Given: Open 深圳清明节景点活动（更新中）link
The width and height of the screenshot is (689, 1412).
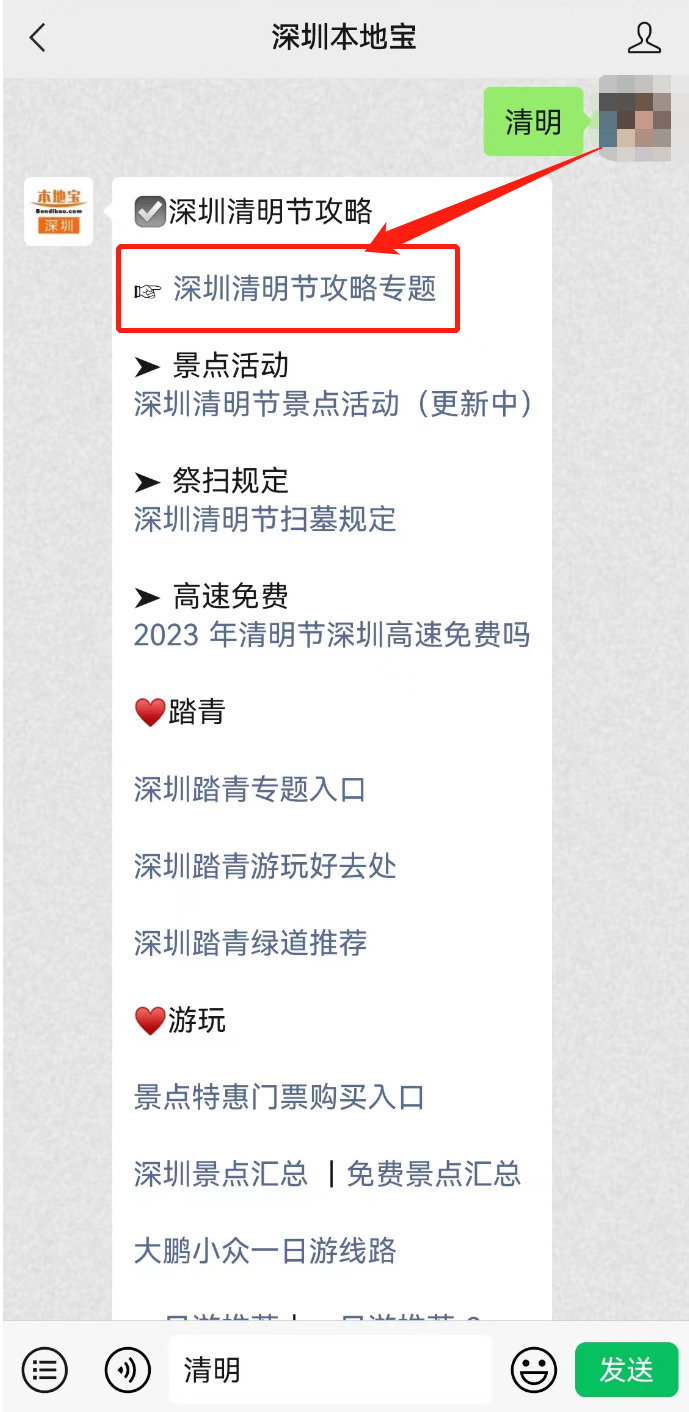Looking at the screenshot, I should coord(334,404).
